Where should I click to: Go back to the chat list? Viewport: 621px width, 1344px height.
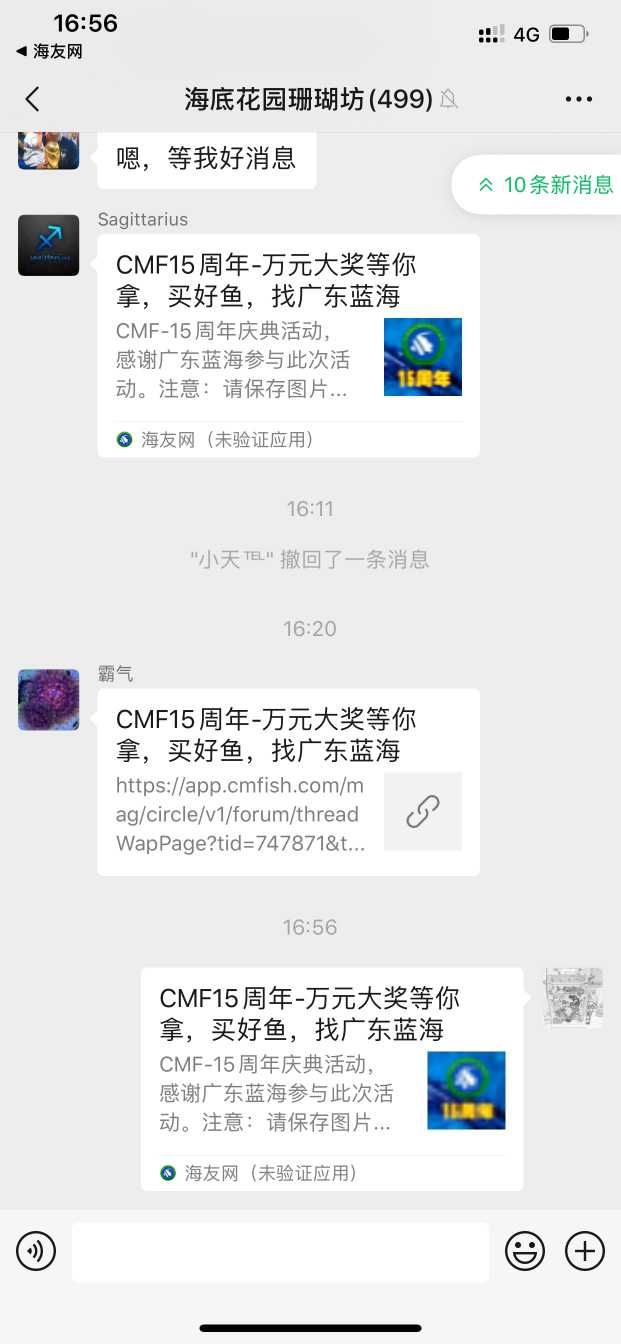32,99
